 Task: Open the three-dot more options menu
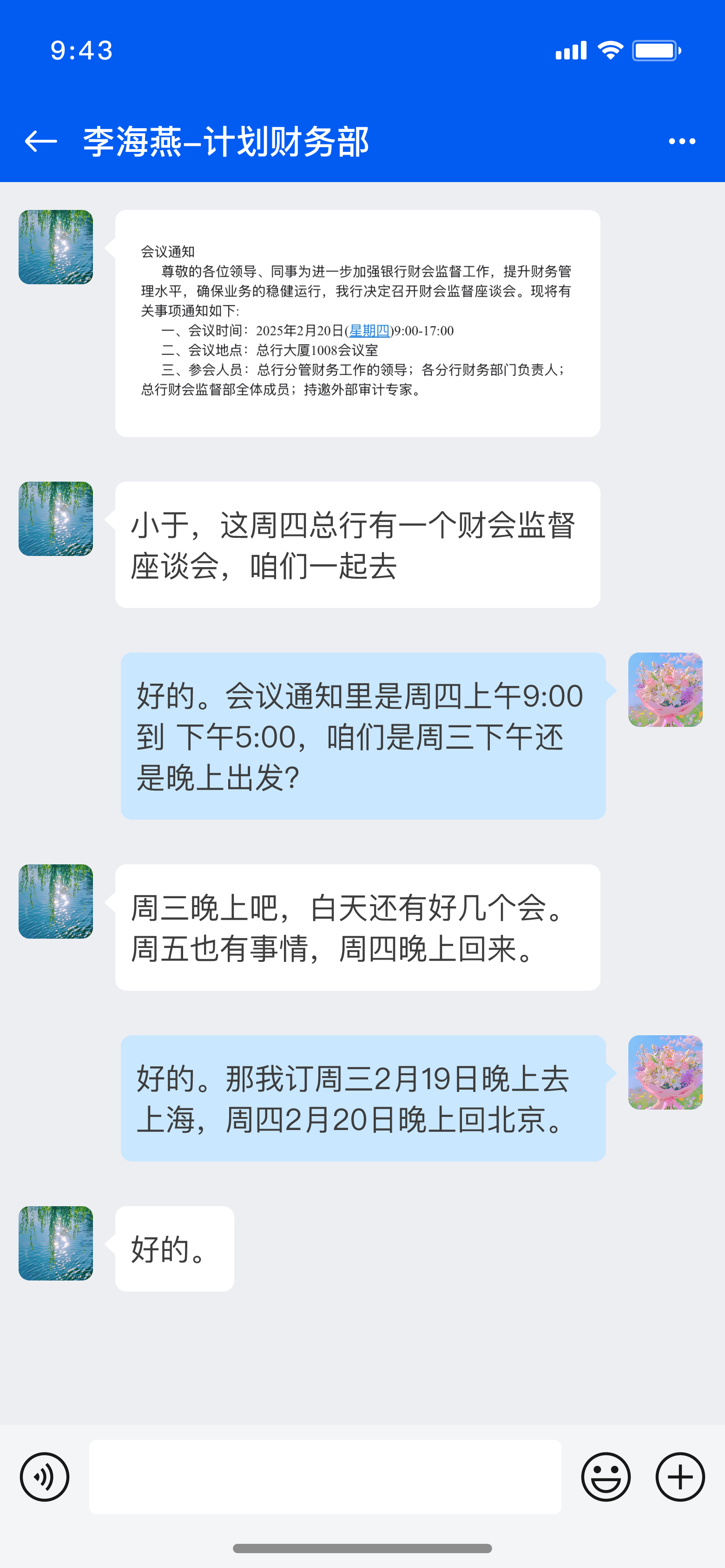pyautogui.click(x=681, y=141)
